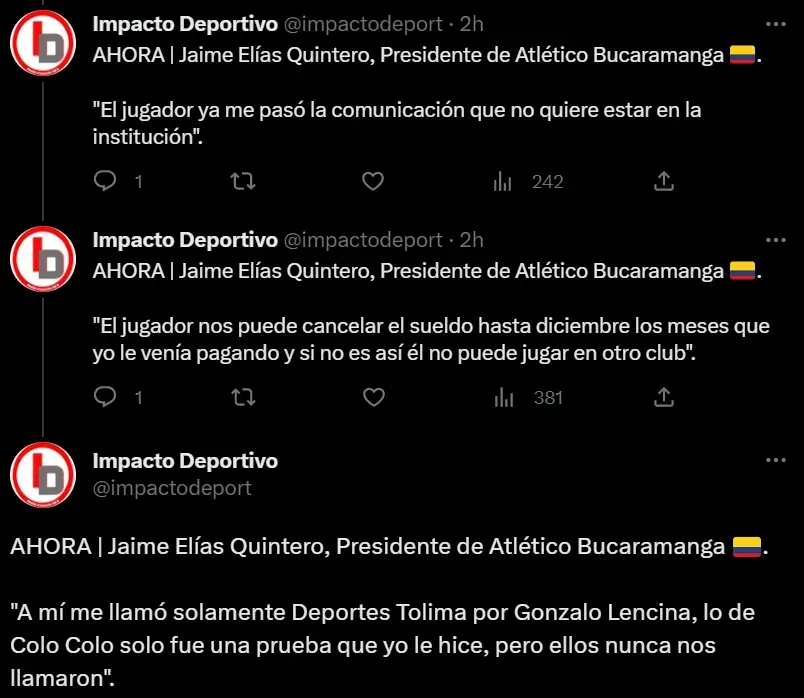Open the @impactodeport handle on the first tweet
Viewport: 804px width, 698px height.
(363, 23)
